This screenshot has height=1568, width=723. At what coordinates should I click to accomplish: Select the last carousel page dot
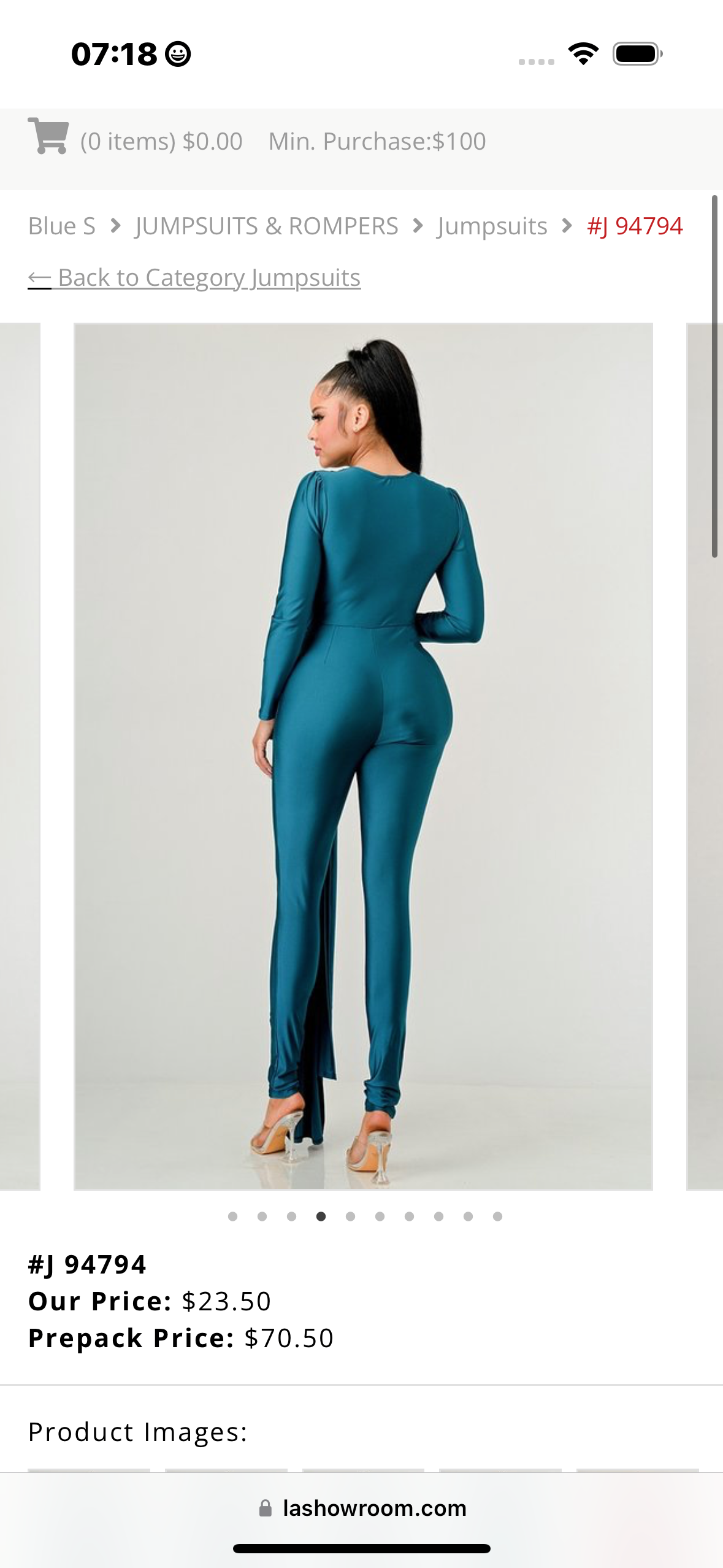coord(497,1216)
